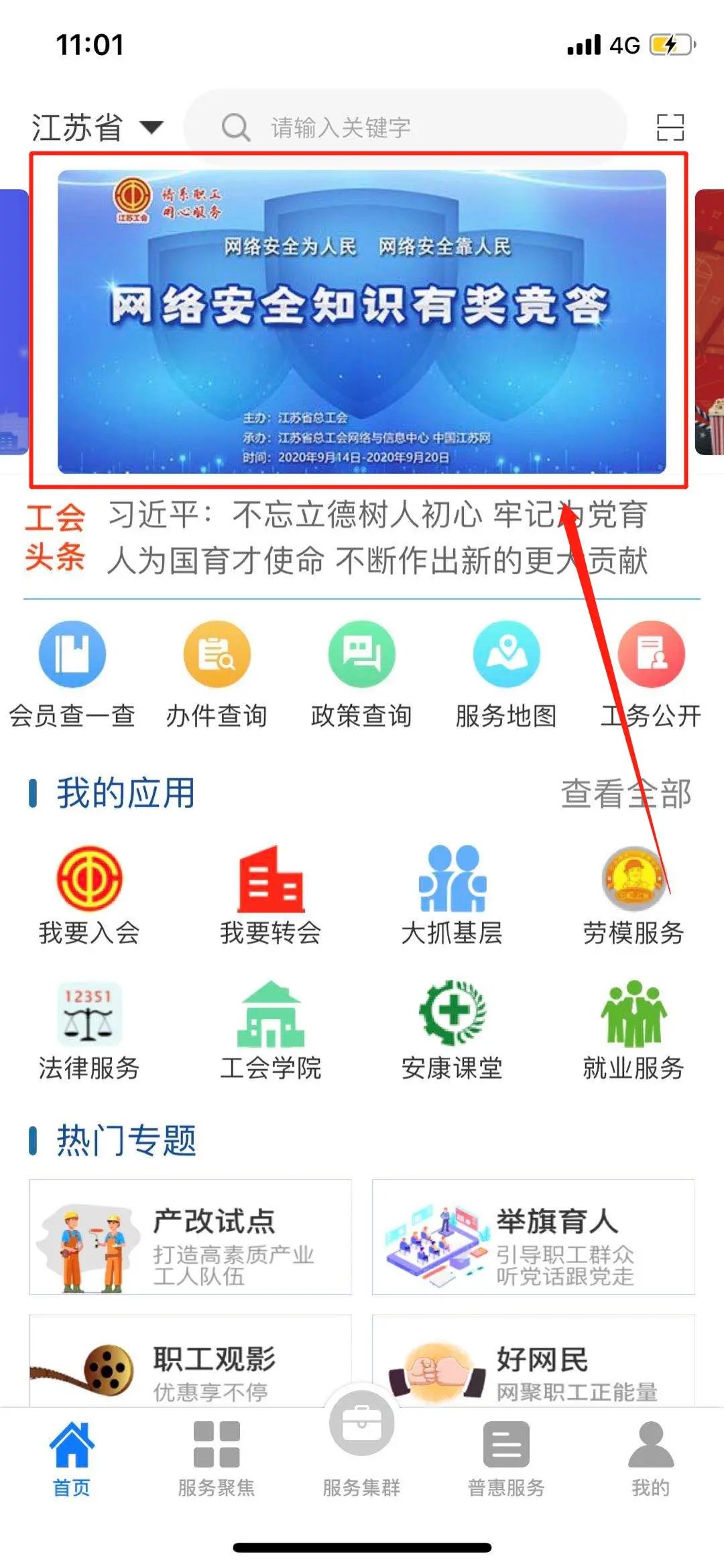Open the 江苏省 province dropdown
This screenshot has height=1568, width=724.
97,127
